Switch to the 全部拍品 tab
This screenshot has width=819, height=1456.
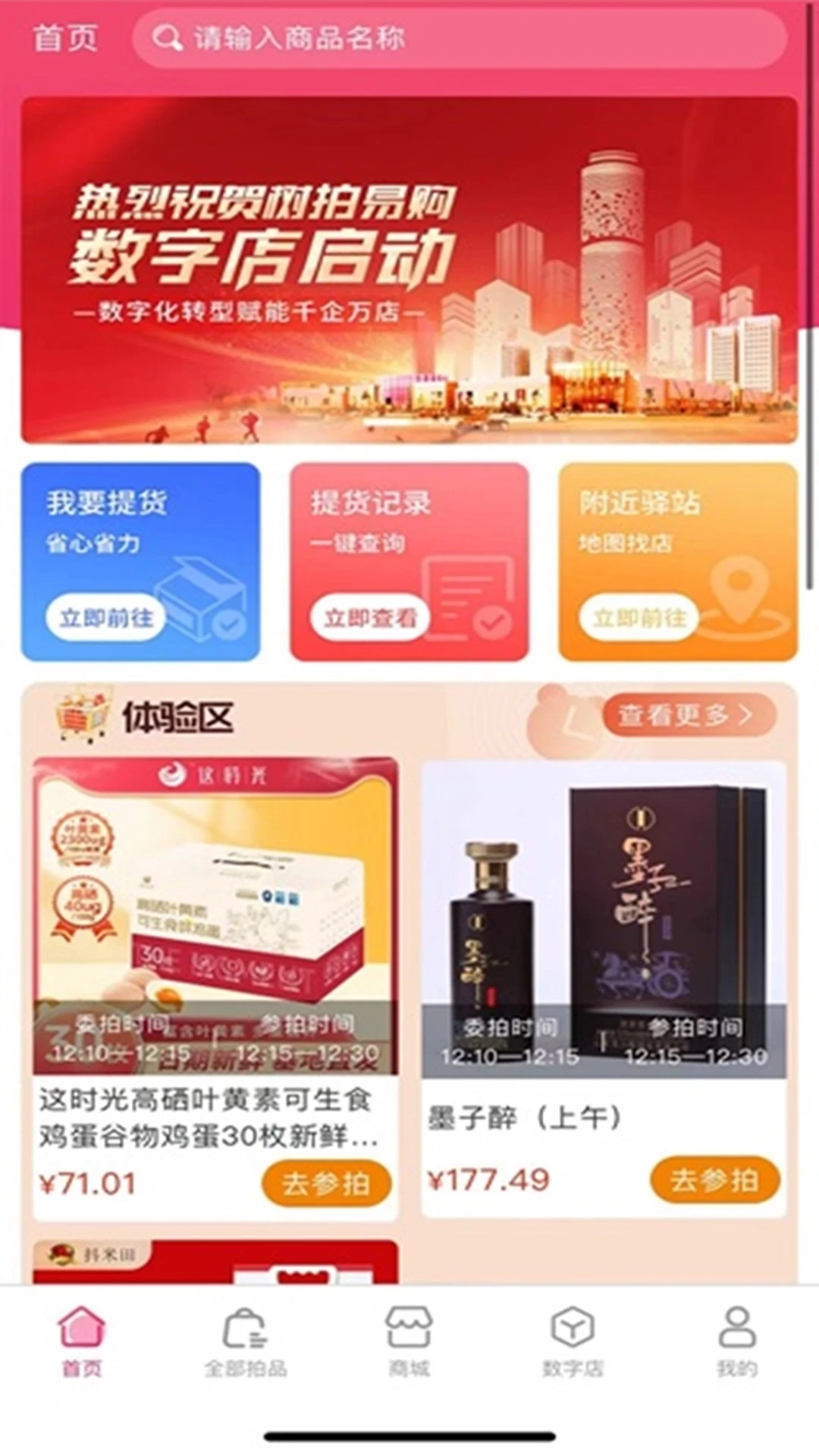[246, 1341]
